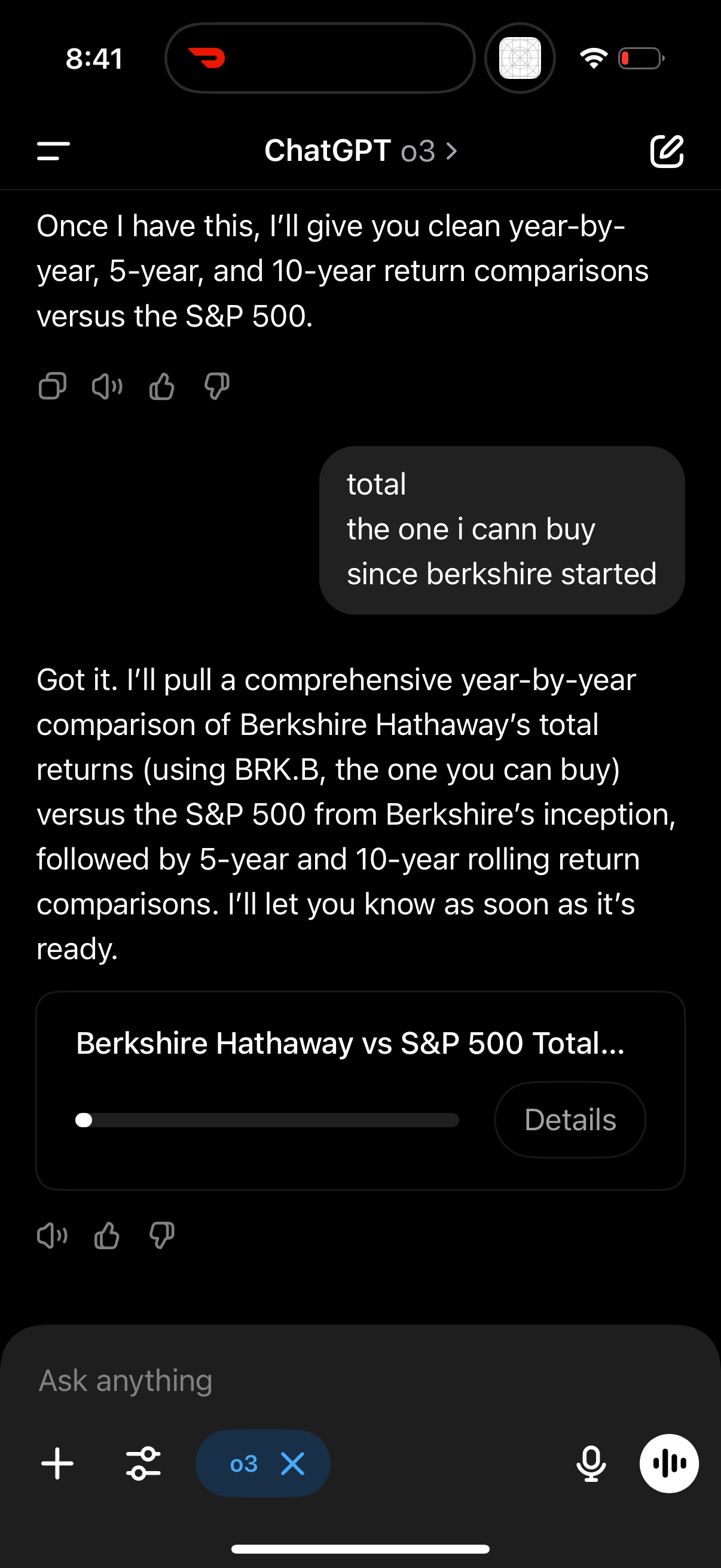This screenshot has width=721, height=1568.
Task: Remove the o3 model pill selection
Action: tap(293, 1463)
